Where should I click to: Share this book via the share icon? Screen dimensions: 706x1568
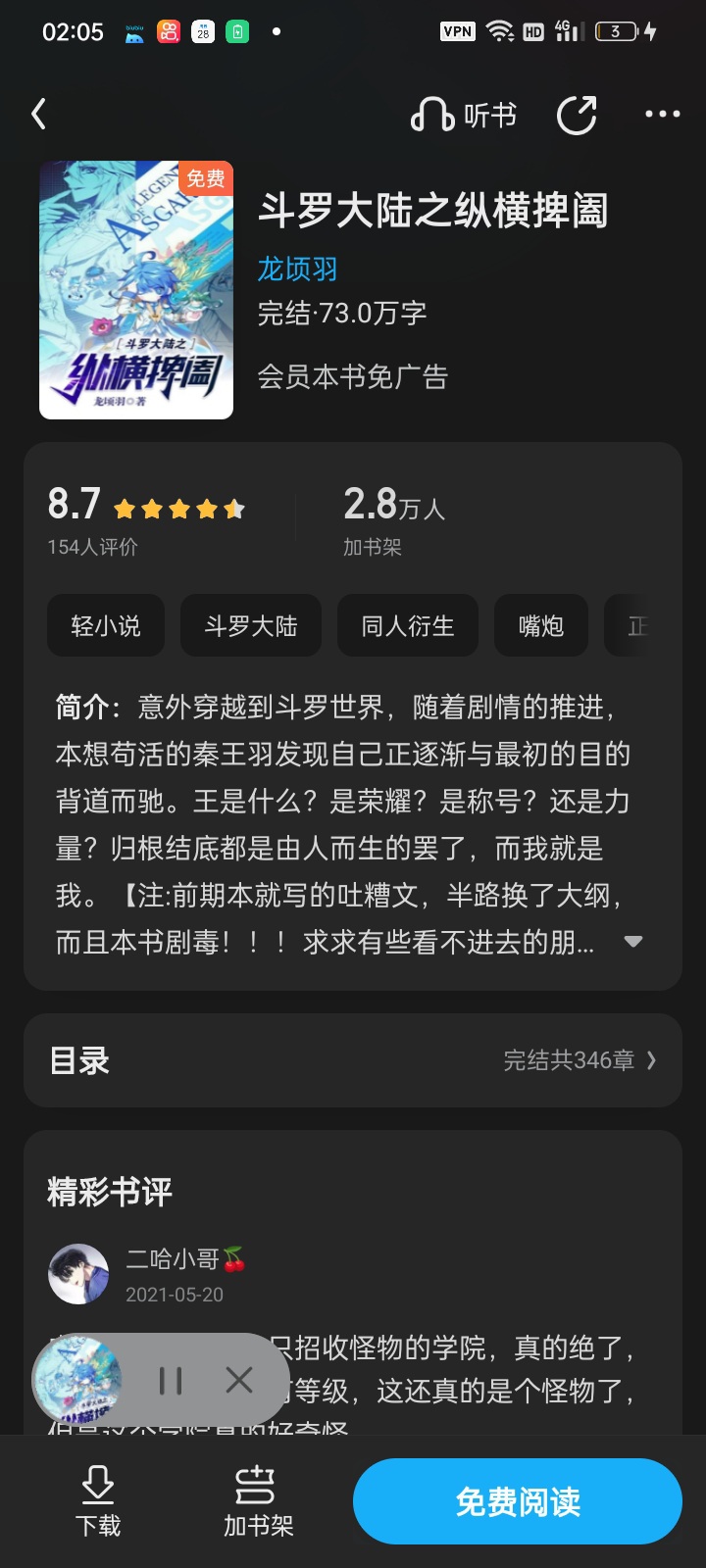[577, 116]
